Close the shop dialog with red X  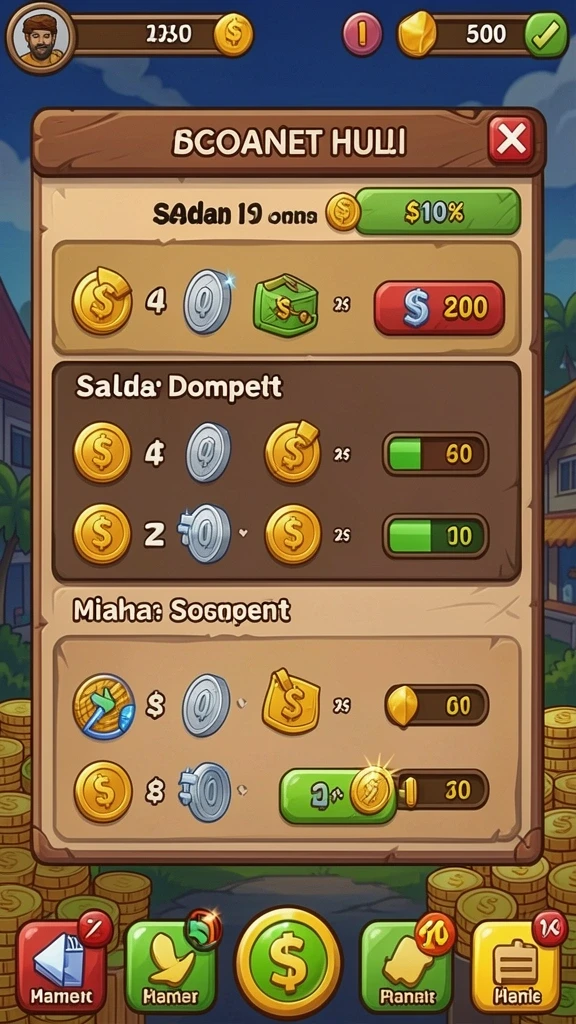pos(511,140)
